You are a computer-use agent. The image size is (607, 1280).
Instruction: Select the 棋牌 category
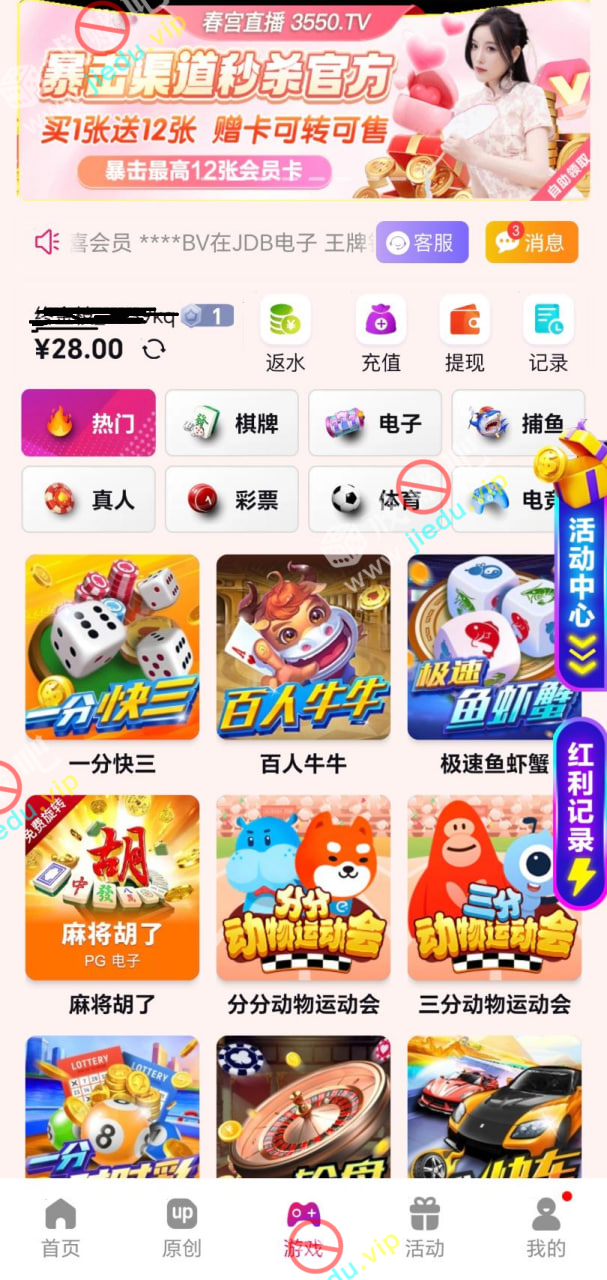(x=232, y=423)
